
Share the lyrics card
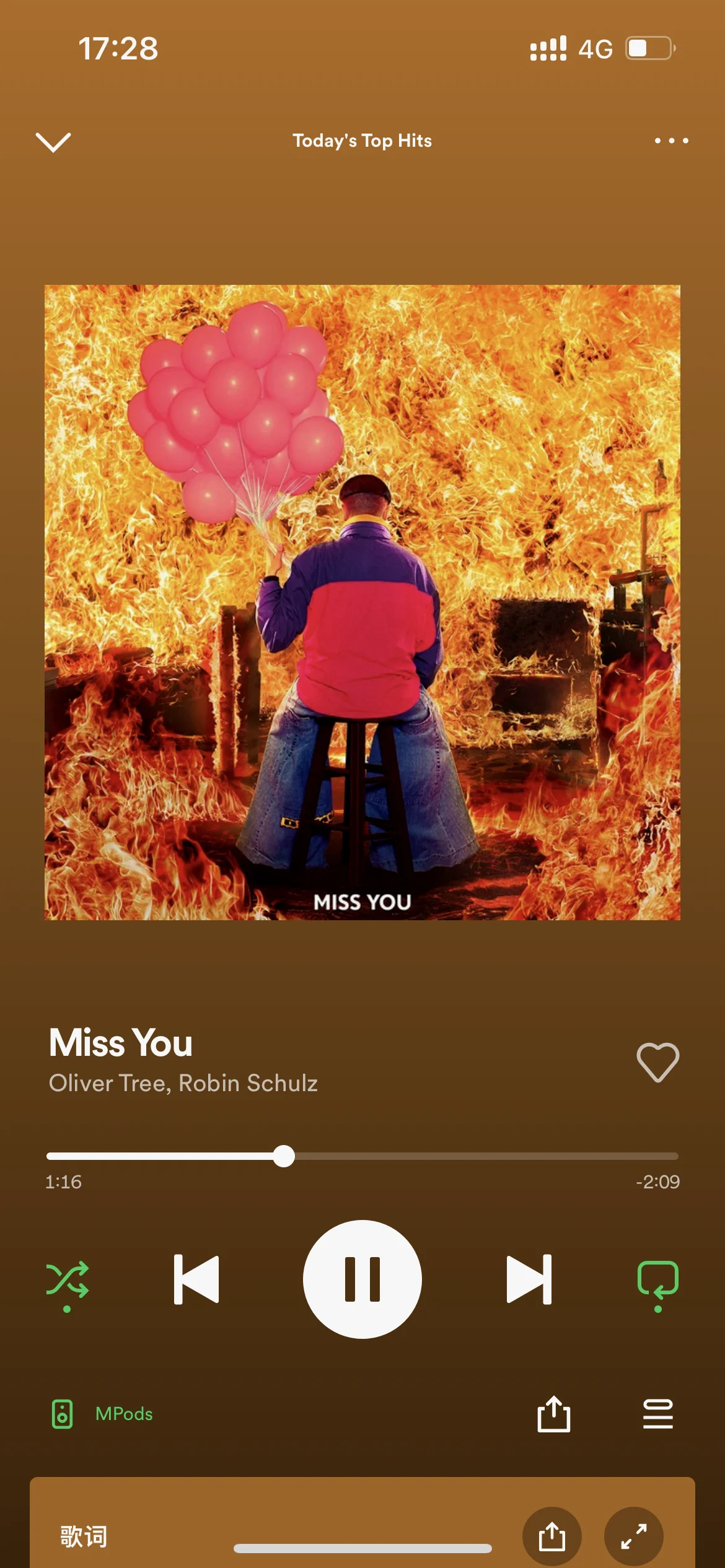[551, 1536]
